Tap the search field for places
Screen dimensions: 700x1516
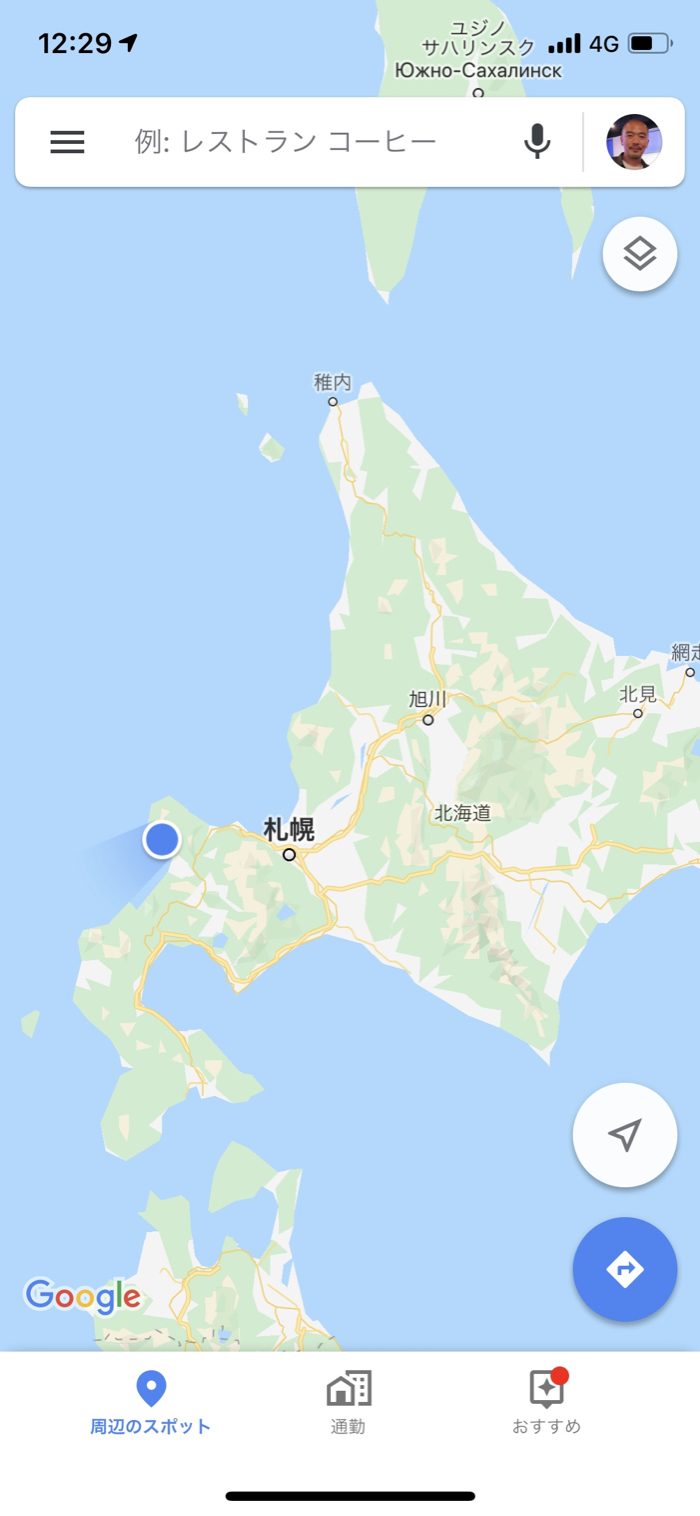click(x=300, y=142)
